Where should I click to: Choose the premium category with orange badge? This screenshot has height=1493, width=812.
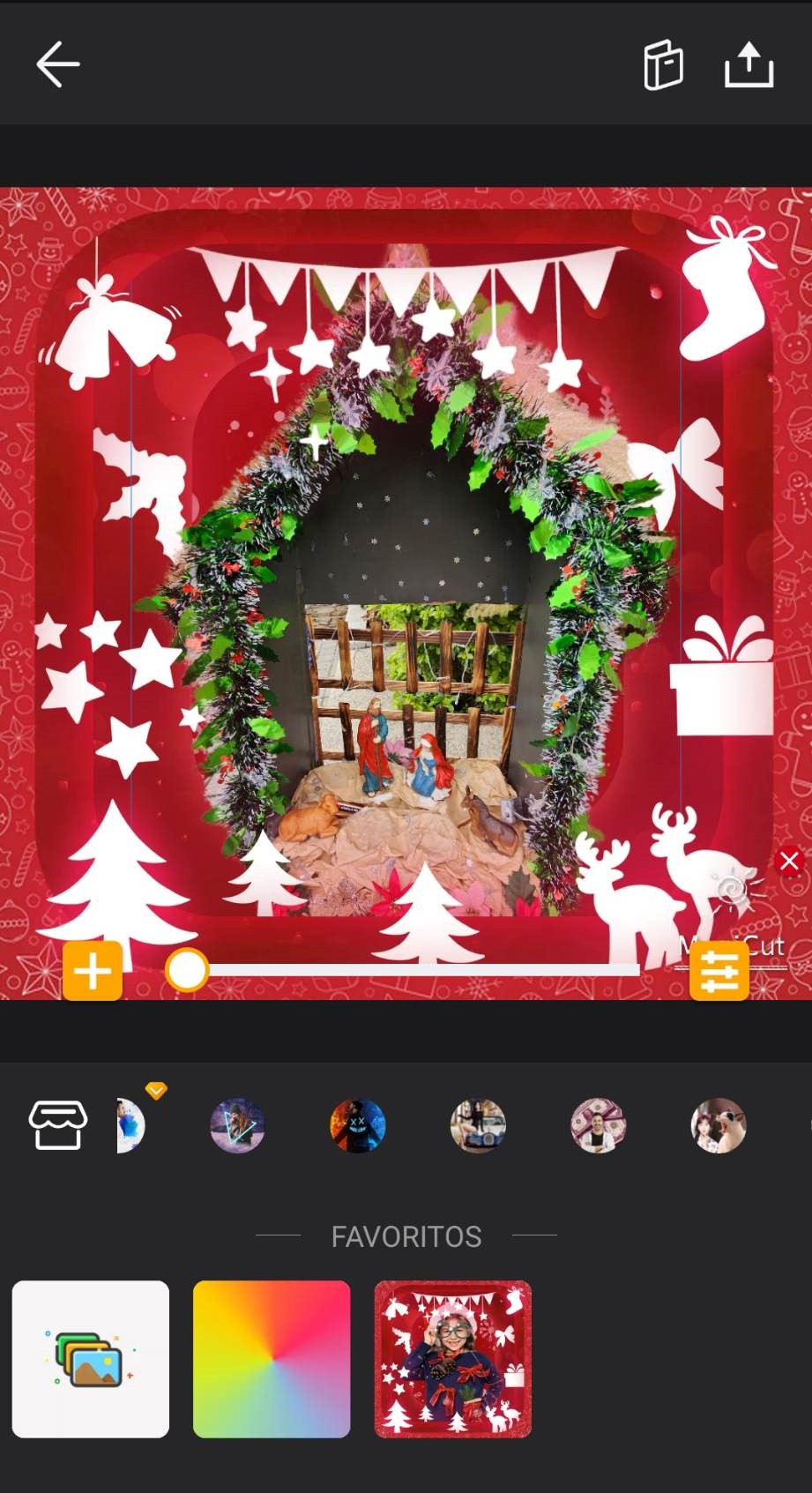[132, 1123]
